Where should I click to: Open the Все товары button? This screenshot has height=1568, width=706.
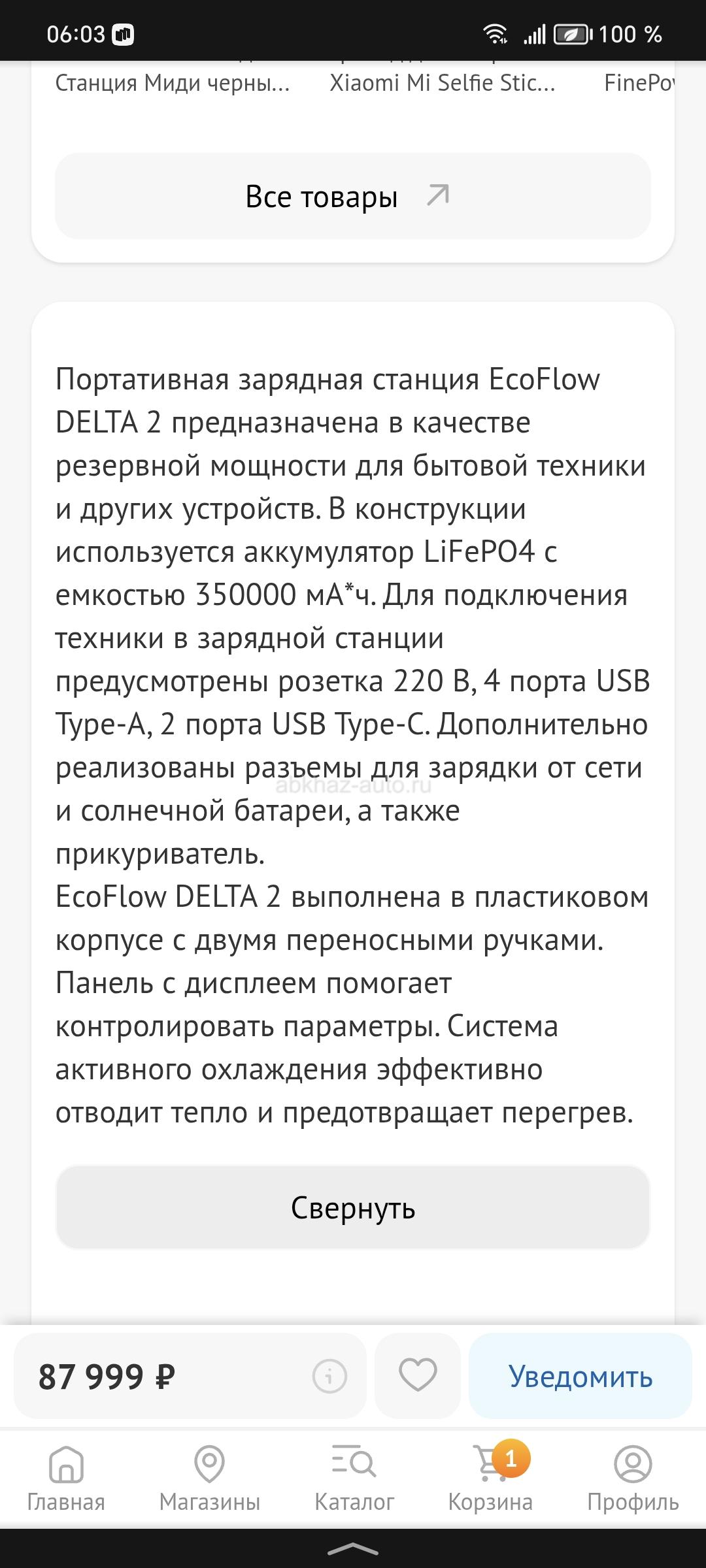[x=353, y=196]
